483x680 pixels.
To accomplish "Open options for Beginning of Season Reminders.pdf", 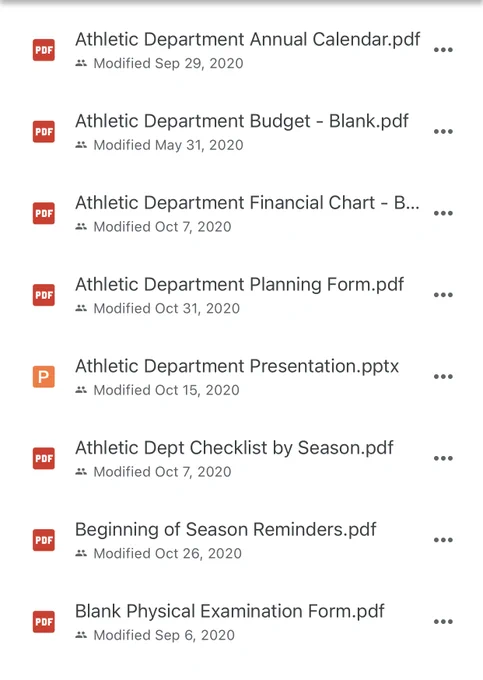I will (443, 539).
